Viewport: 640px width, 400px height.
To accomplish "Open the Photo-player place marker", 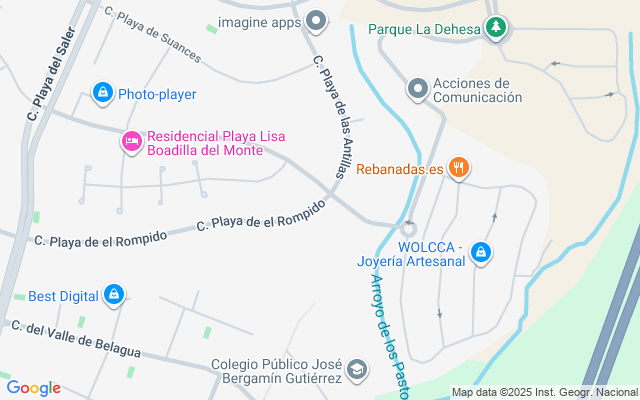I will [x=101, y=93].
